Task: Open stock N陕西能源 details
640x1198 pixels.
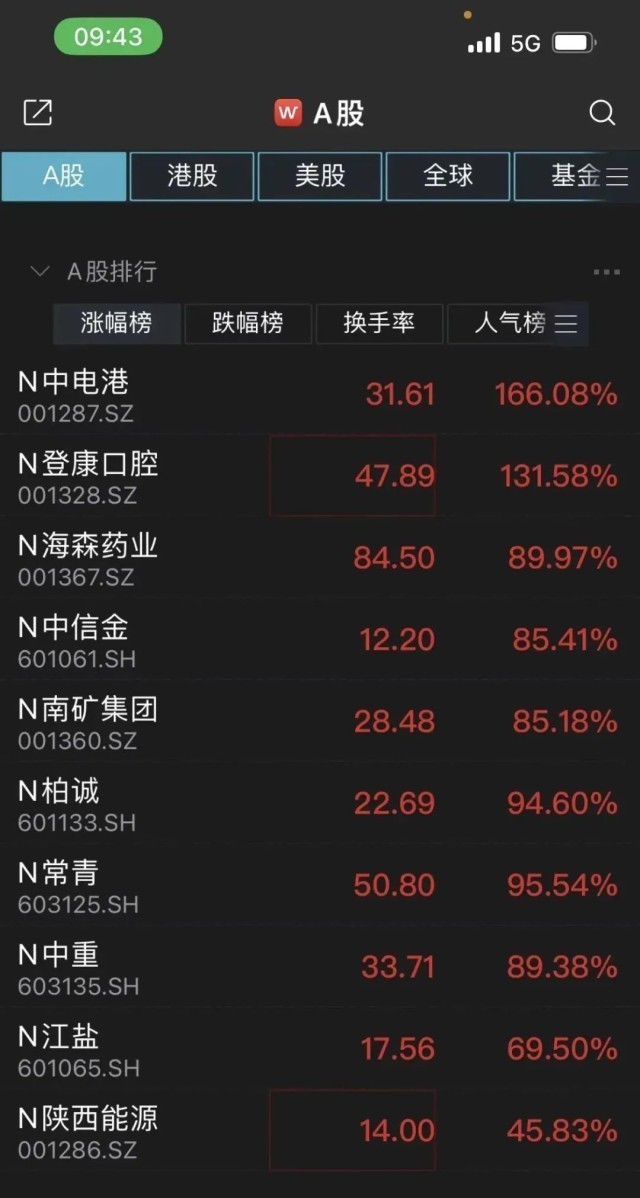Action: click(x=88, y=1130)
